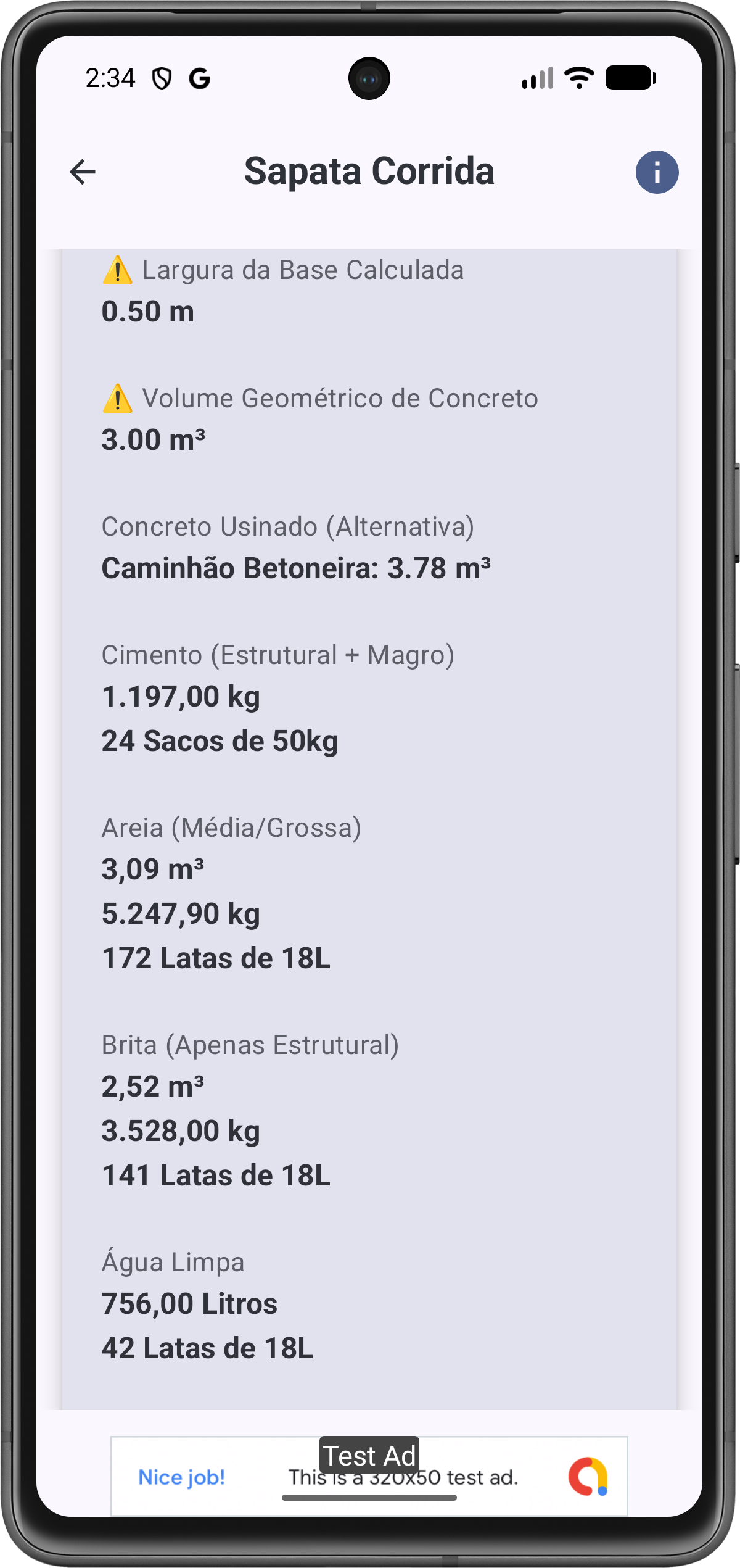This screenshot has height=1568, width=740.
Task: Tap the back arrow to return
Action: [x=83, y=173]
